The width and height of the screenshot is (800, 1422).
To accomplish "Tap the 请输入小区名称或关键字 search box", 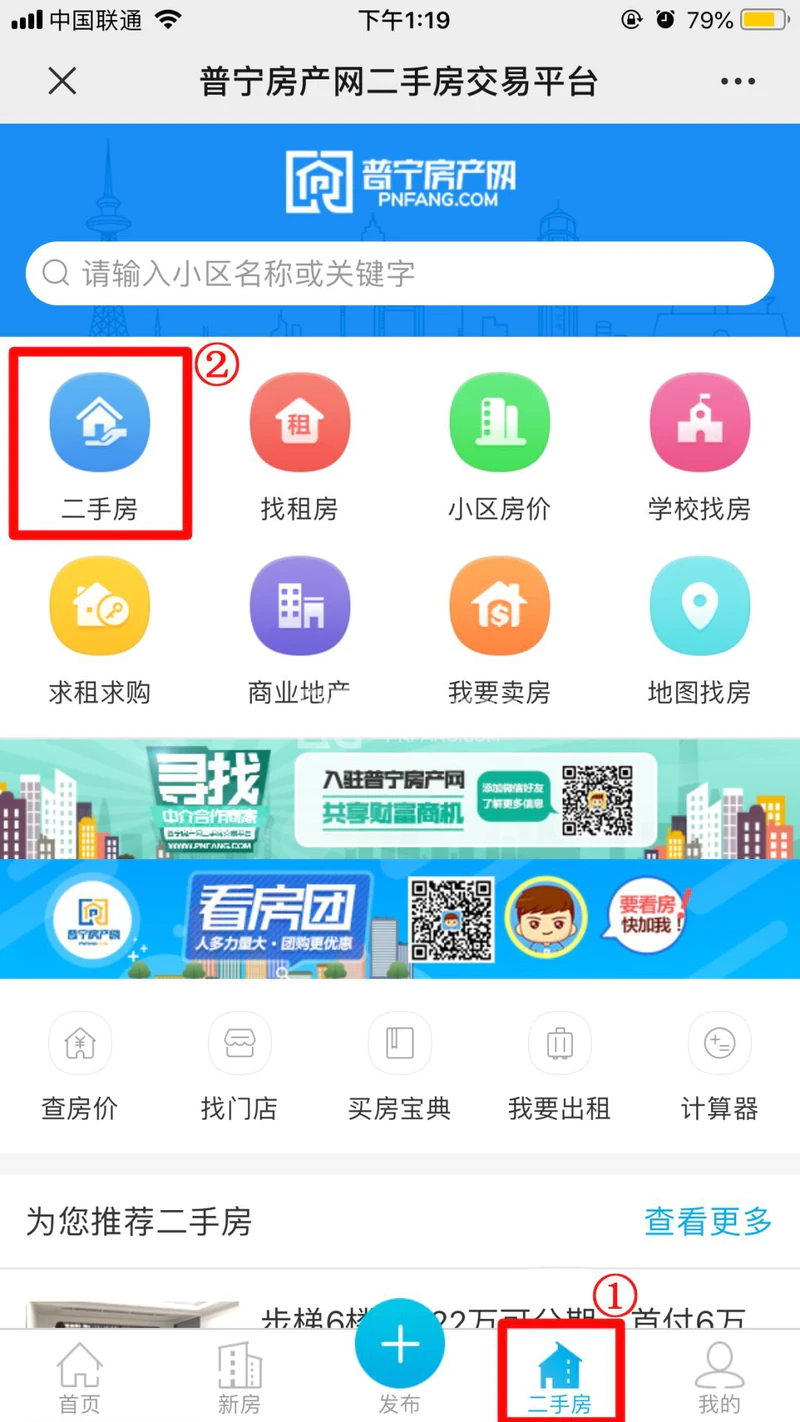I will point(400,273).
